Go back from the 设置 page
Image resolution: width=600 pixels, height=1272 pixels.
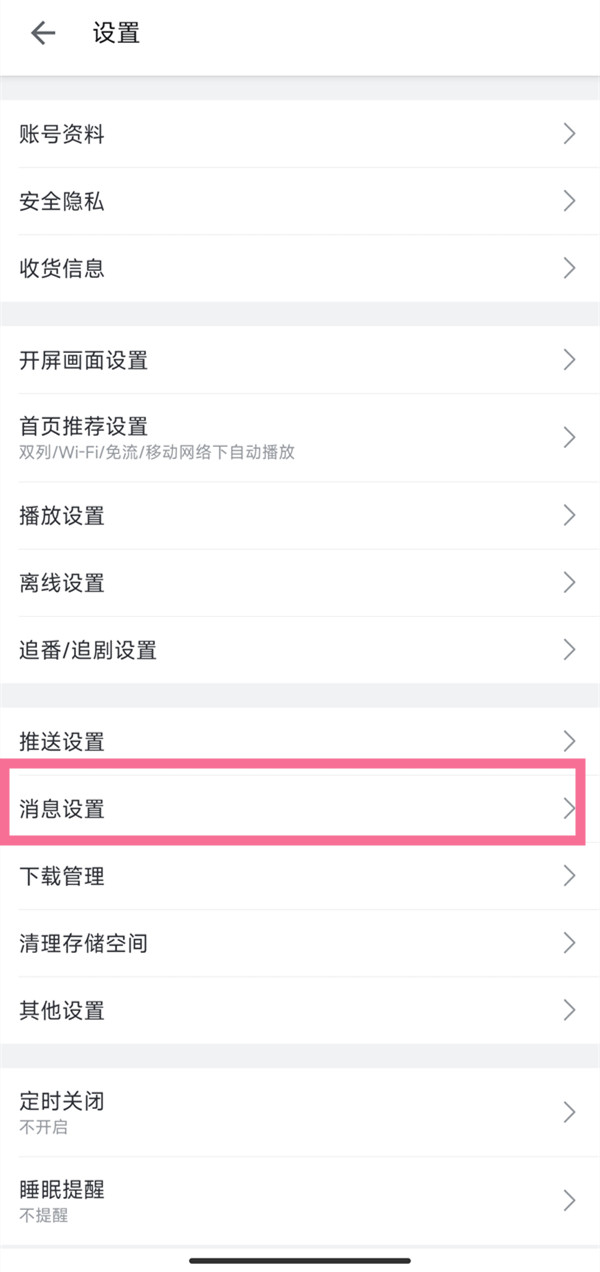pos(43,33)
